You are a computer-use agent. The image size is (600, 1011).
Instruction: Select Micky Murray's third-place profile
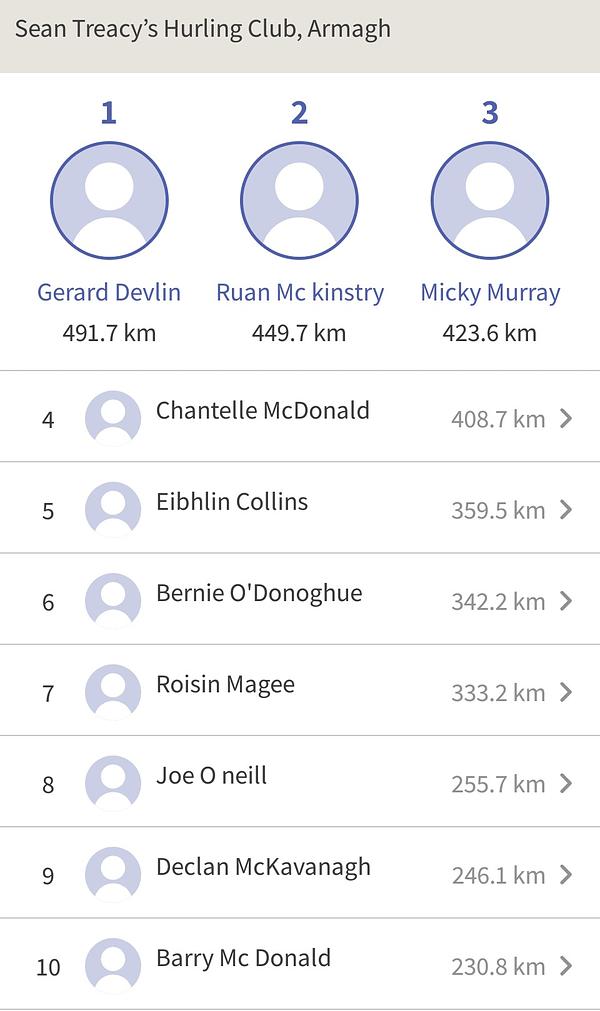point(489,200)
